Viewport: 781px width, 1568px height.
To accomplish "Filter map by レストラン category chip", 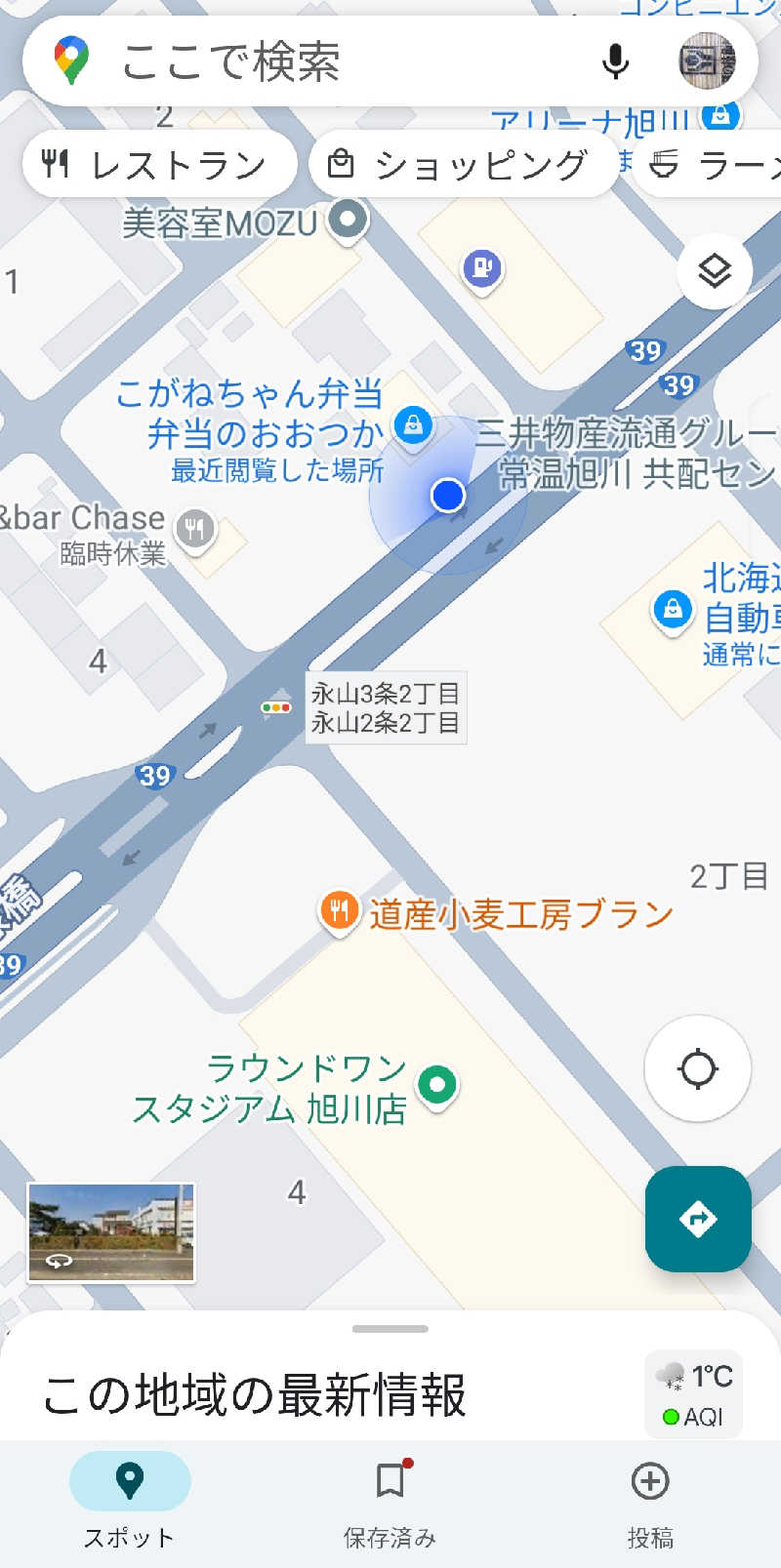I will (x=158, y=164).
